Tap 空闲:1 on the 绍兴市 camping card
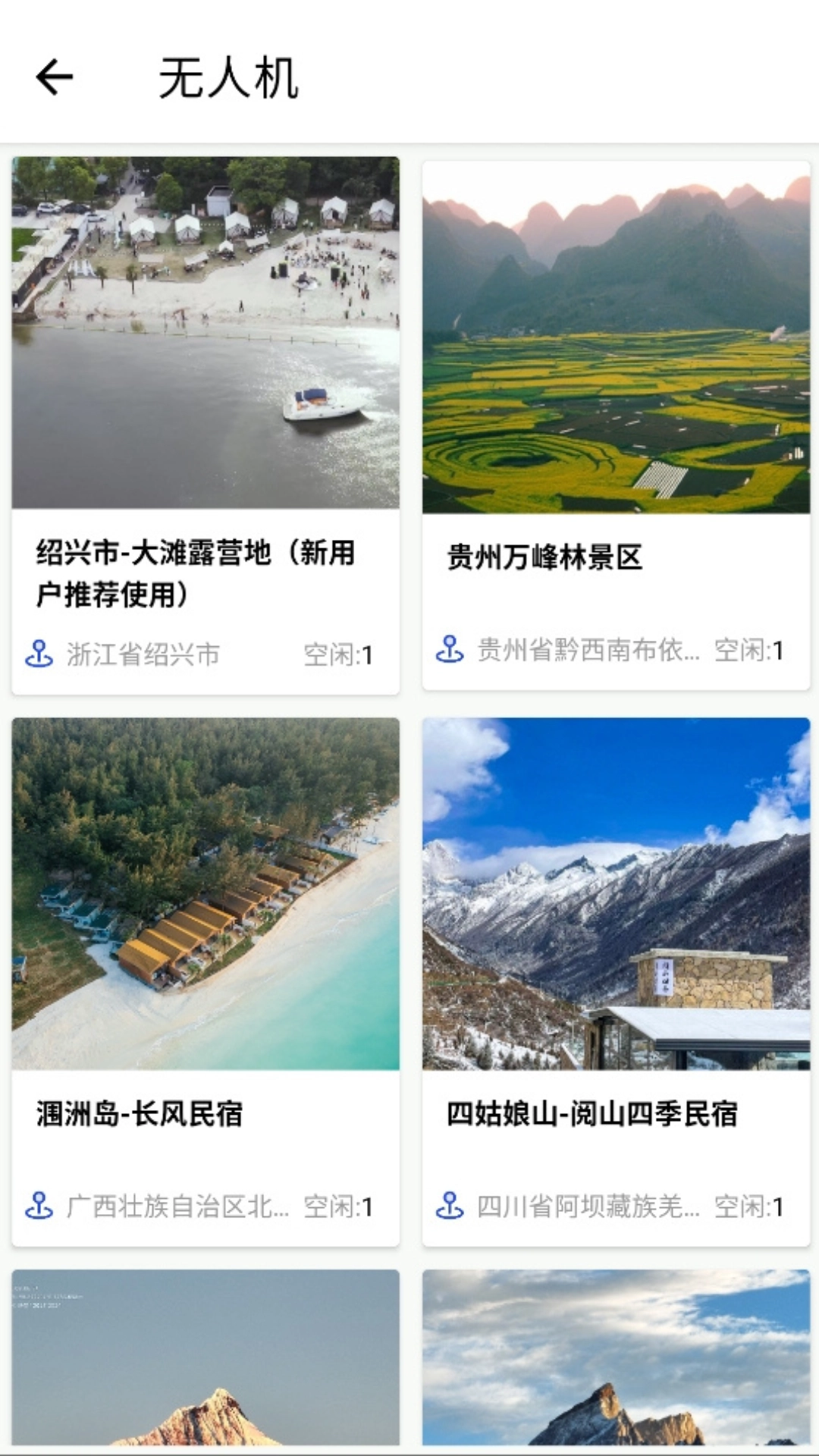The image size is (819, 1456). (x=338, y=652)
